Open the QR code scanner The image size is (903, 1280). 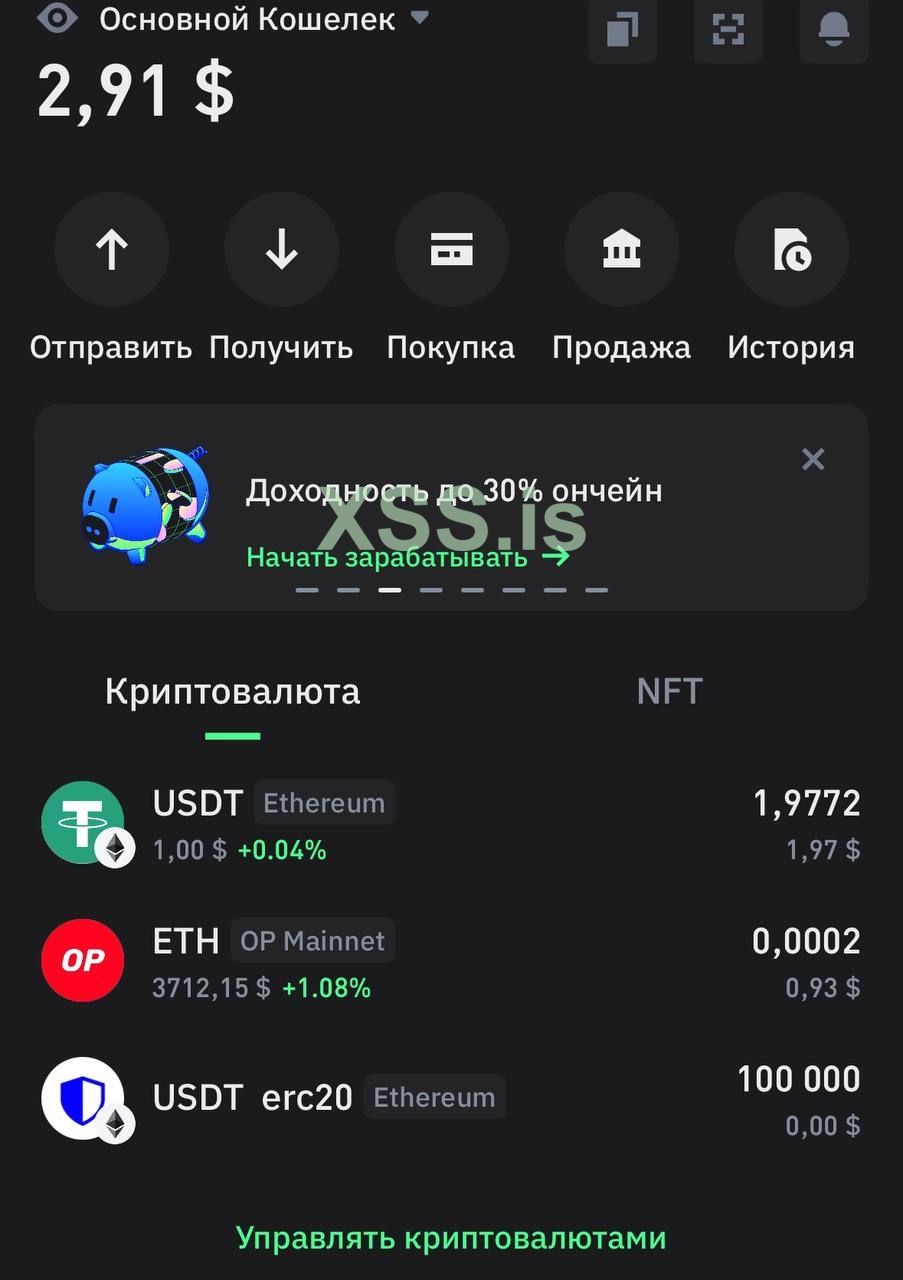pos(728,30)
